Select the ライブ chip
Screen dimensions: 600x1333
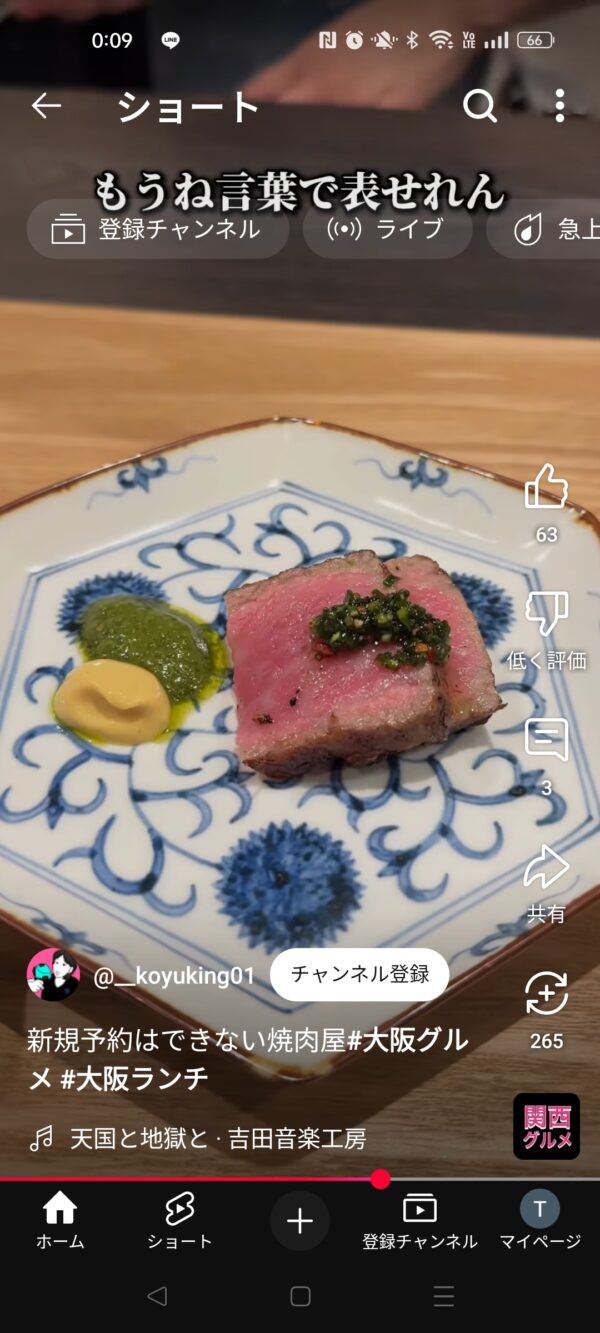(x=387, y=229)
